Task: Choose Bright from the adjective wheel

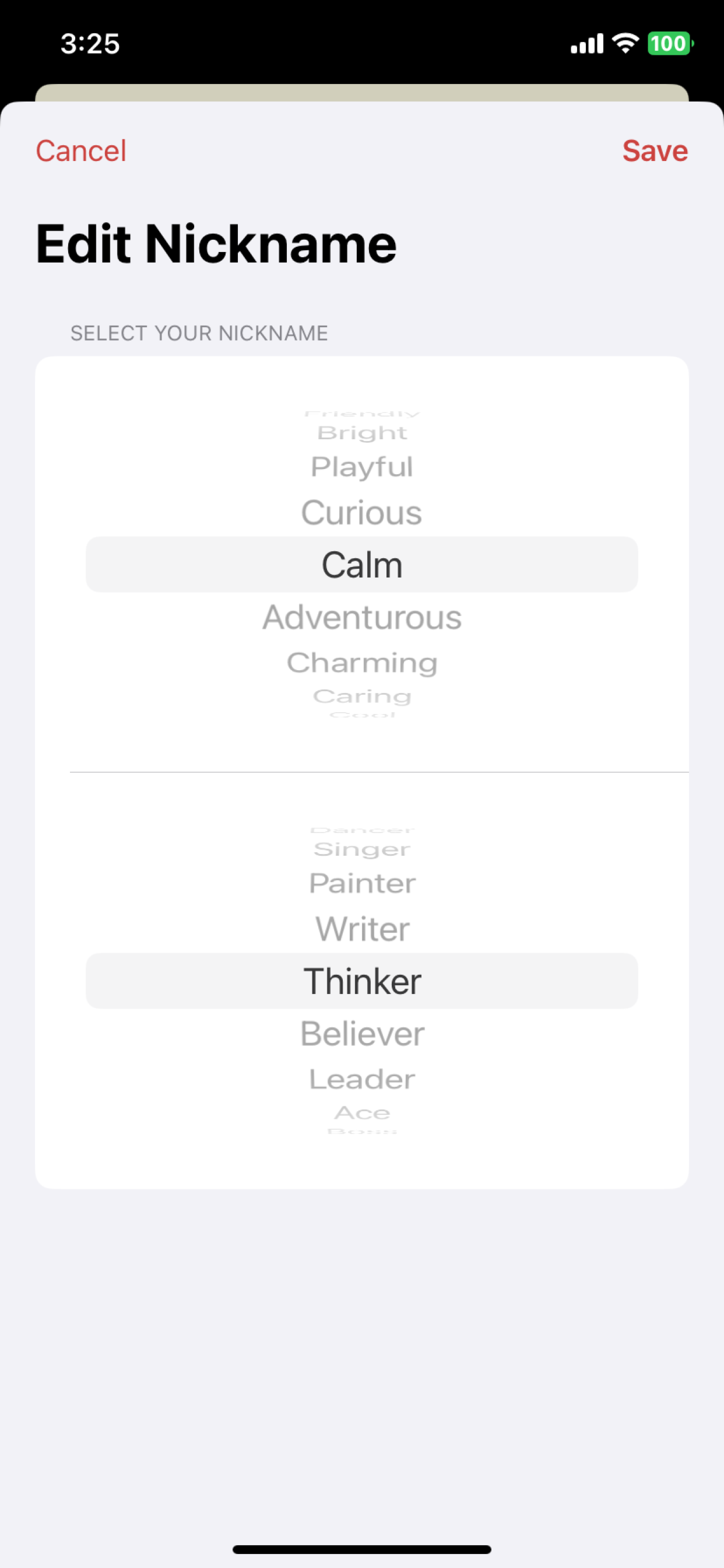Action: (362, 432)
